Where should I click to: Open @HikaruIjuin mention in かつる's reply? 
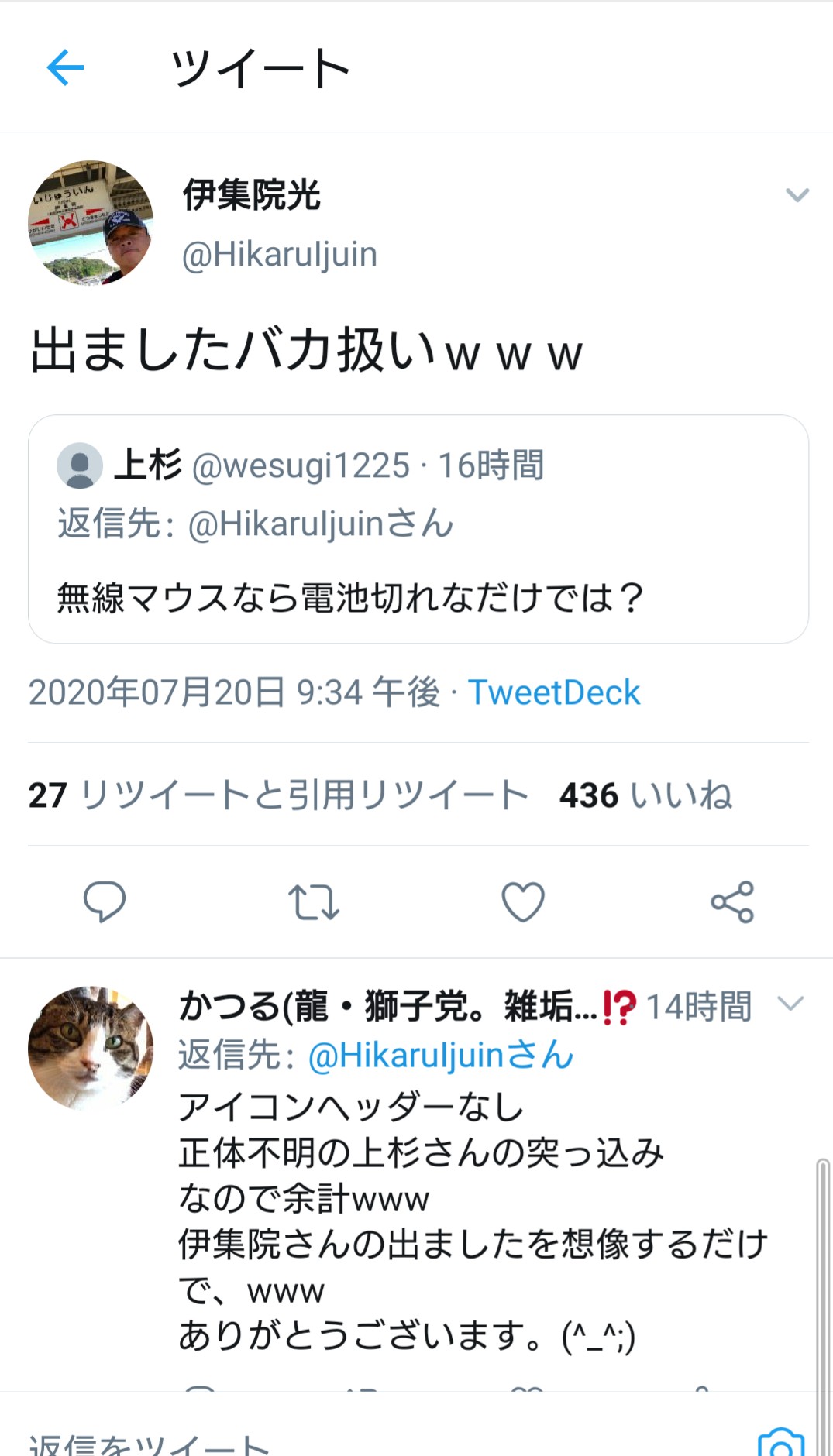pyautogui.click(x=441, y=1055)
